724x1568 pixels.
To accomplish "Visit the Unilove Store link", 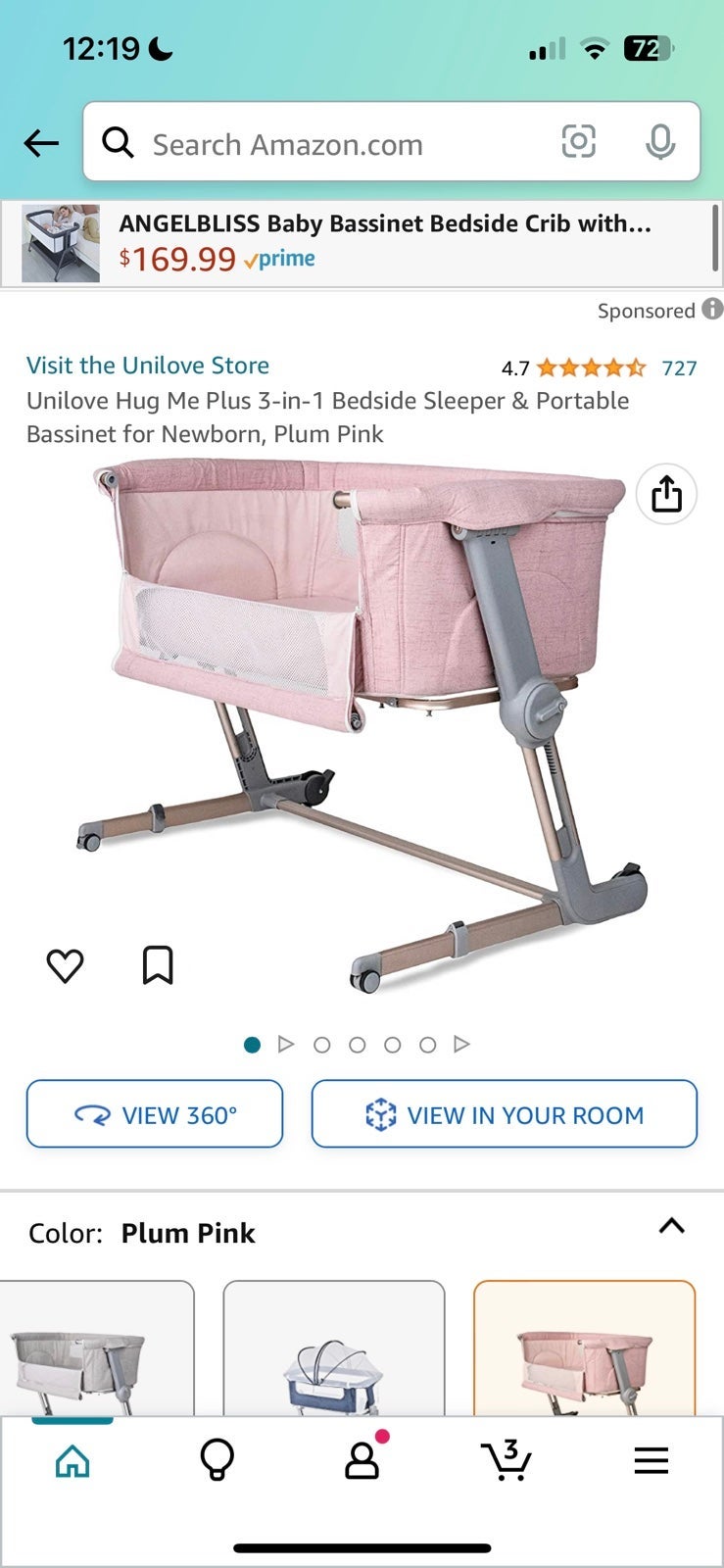I will pos(148,366).
